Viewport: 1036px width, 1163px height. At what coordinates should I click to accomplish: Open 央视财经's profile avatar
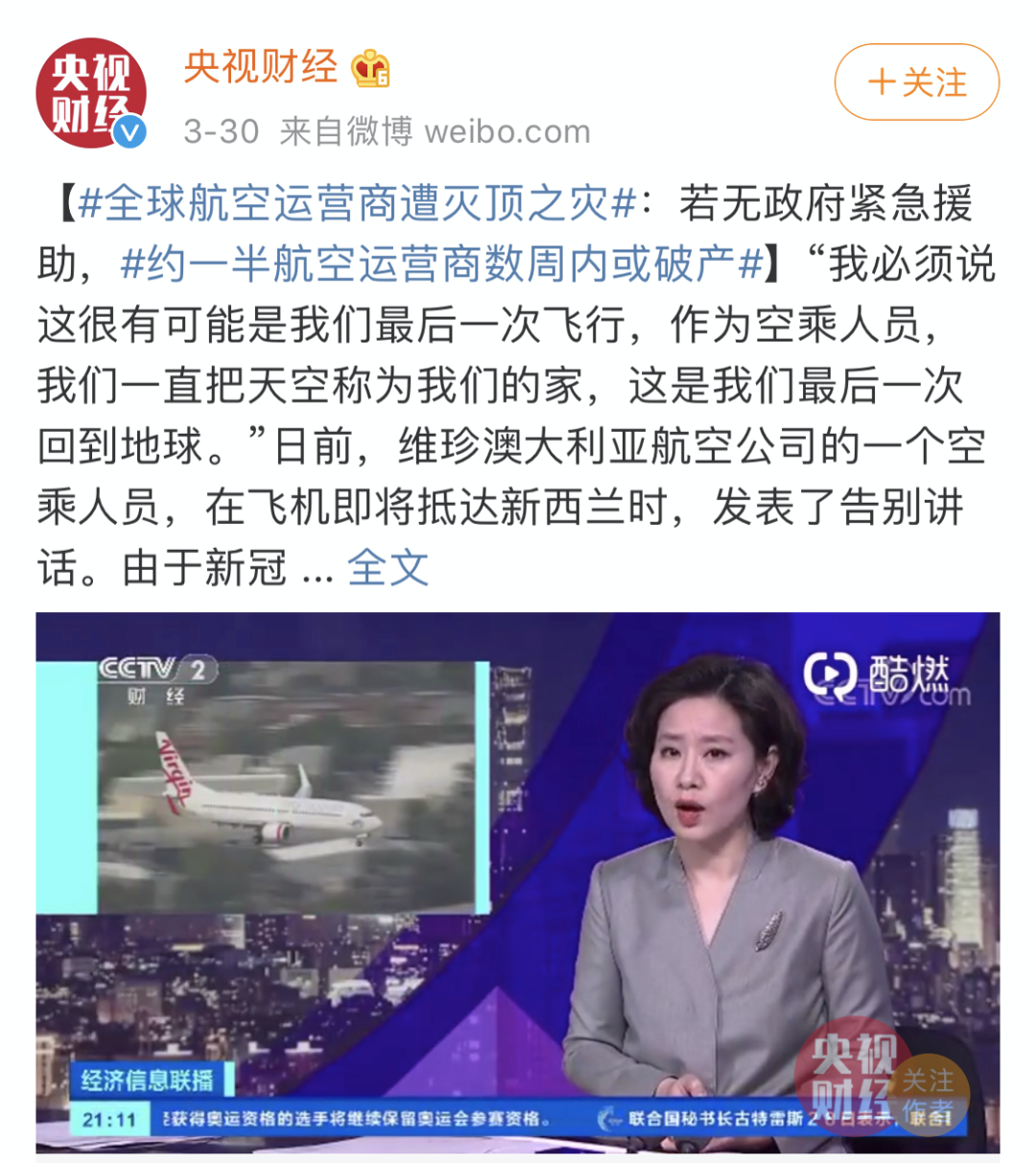pyautogui.click(x=91, y=93)
